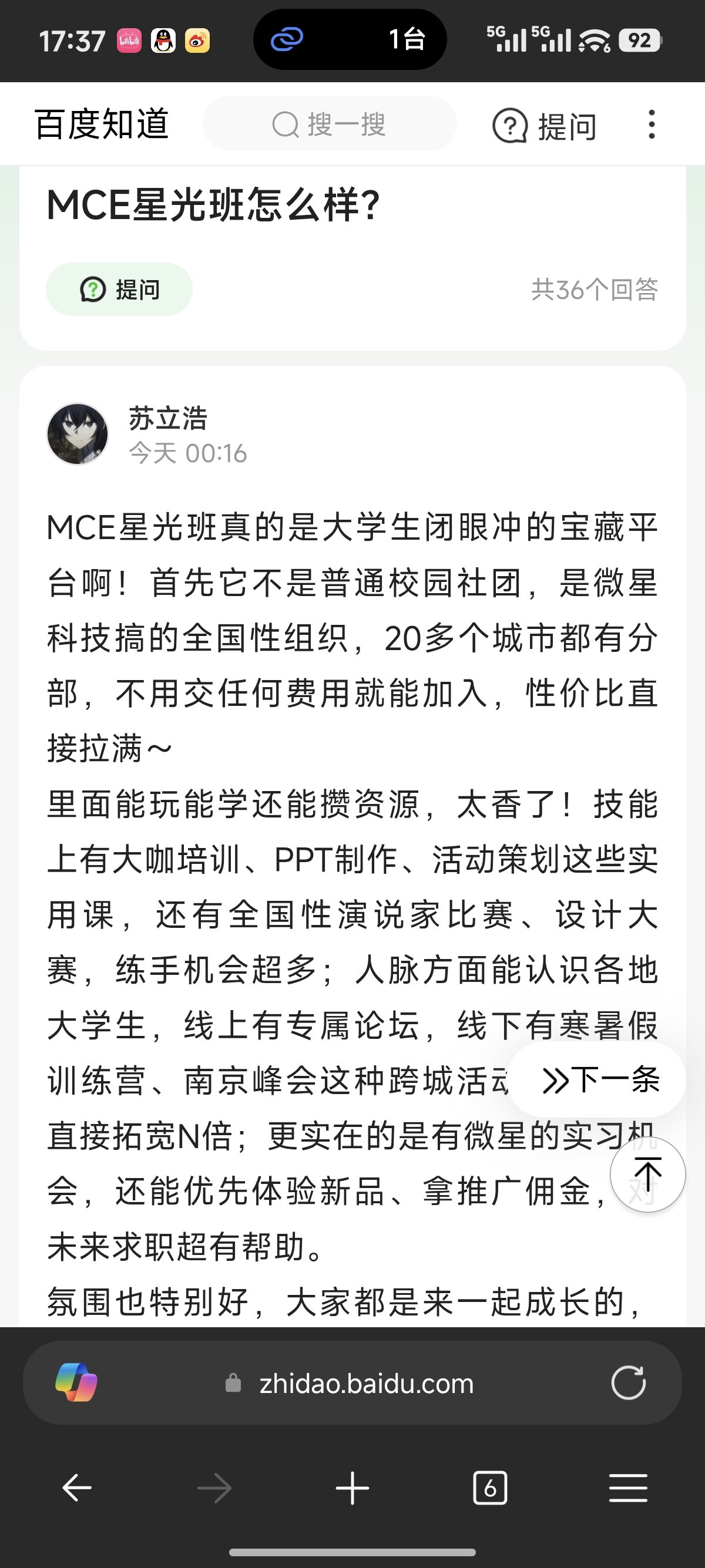This screenshot has height=1568, width=705.
Task: Tap the back-to-top arrow button
Action: [648, 1173]
